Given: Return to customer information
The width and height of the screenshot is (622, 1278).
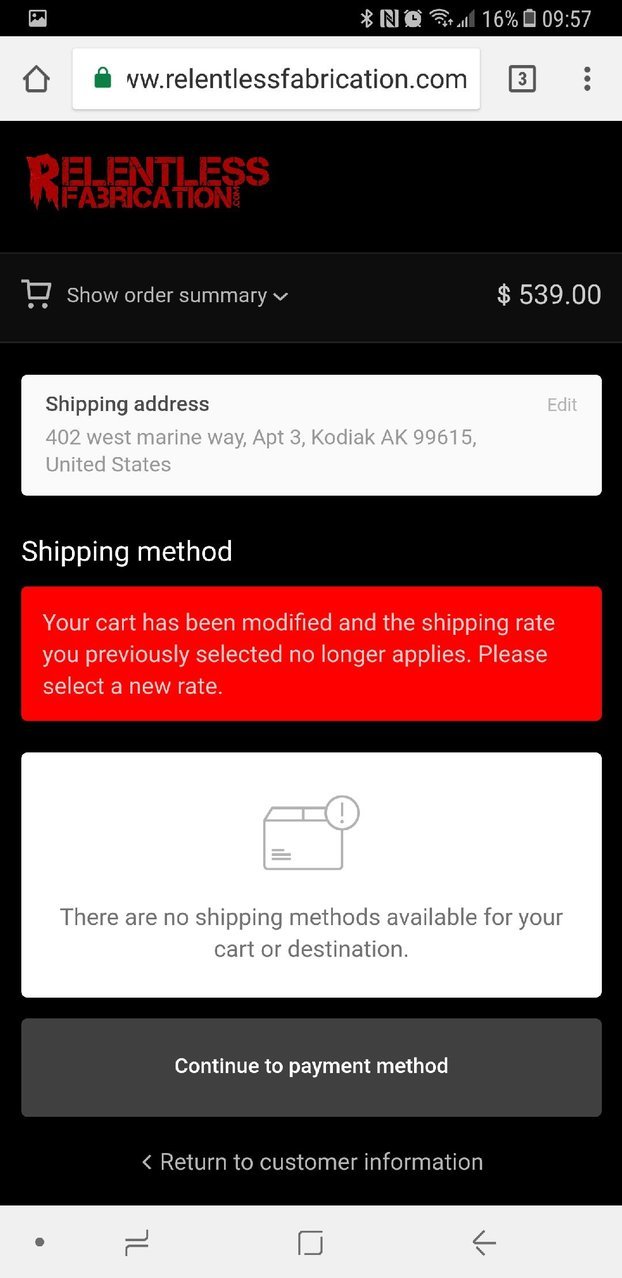Looking at the screenshot, I should tap(311, 1162).
